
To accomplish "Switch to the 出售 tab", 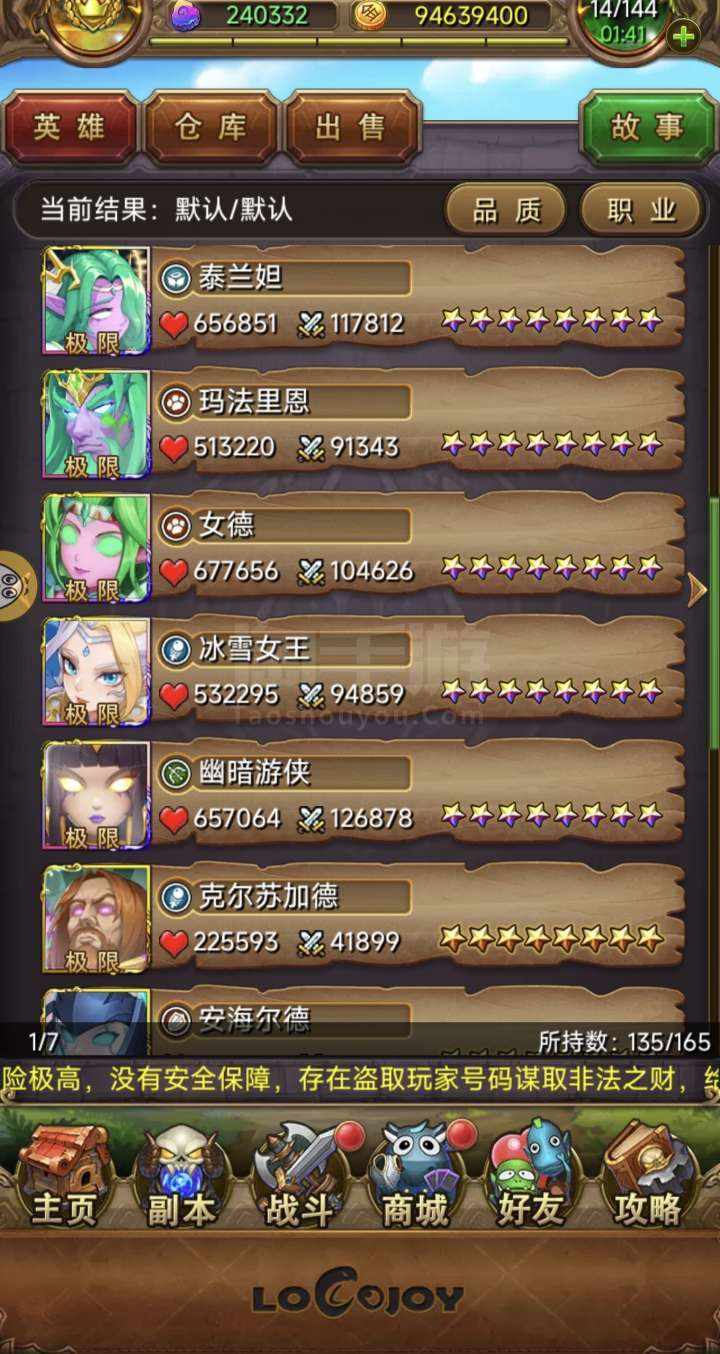I will [351, 128].
